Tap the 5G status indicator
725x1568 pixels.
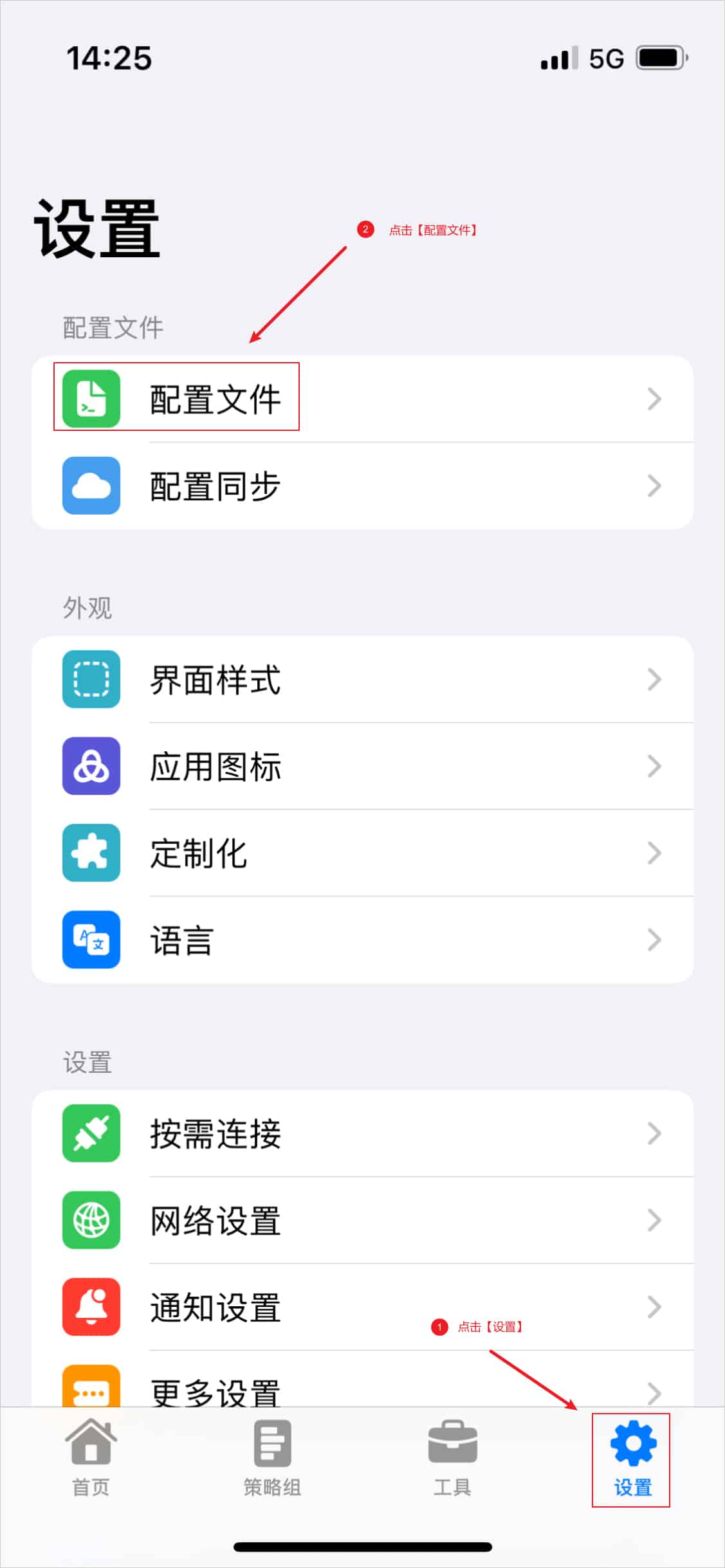pos(605,59)
